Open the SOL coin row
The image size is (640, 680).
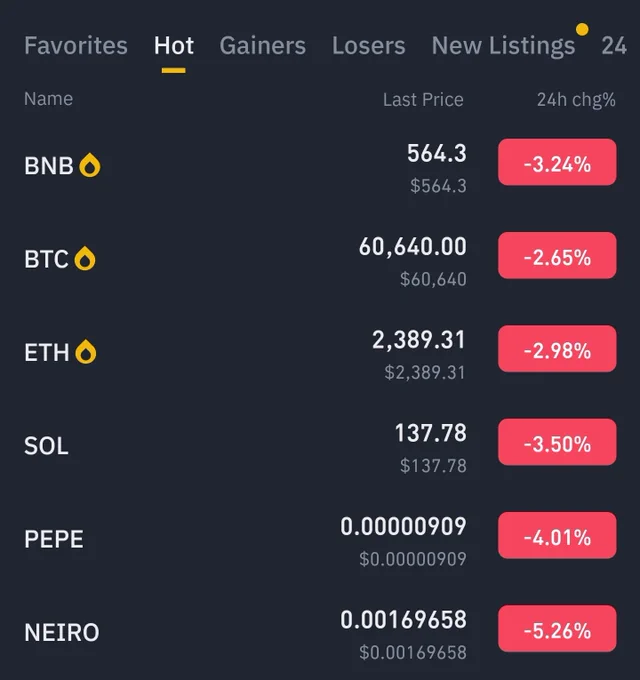[320, 447]
